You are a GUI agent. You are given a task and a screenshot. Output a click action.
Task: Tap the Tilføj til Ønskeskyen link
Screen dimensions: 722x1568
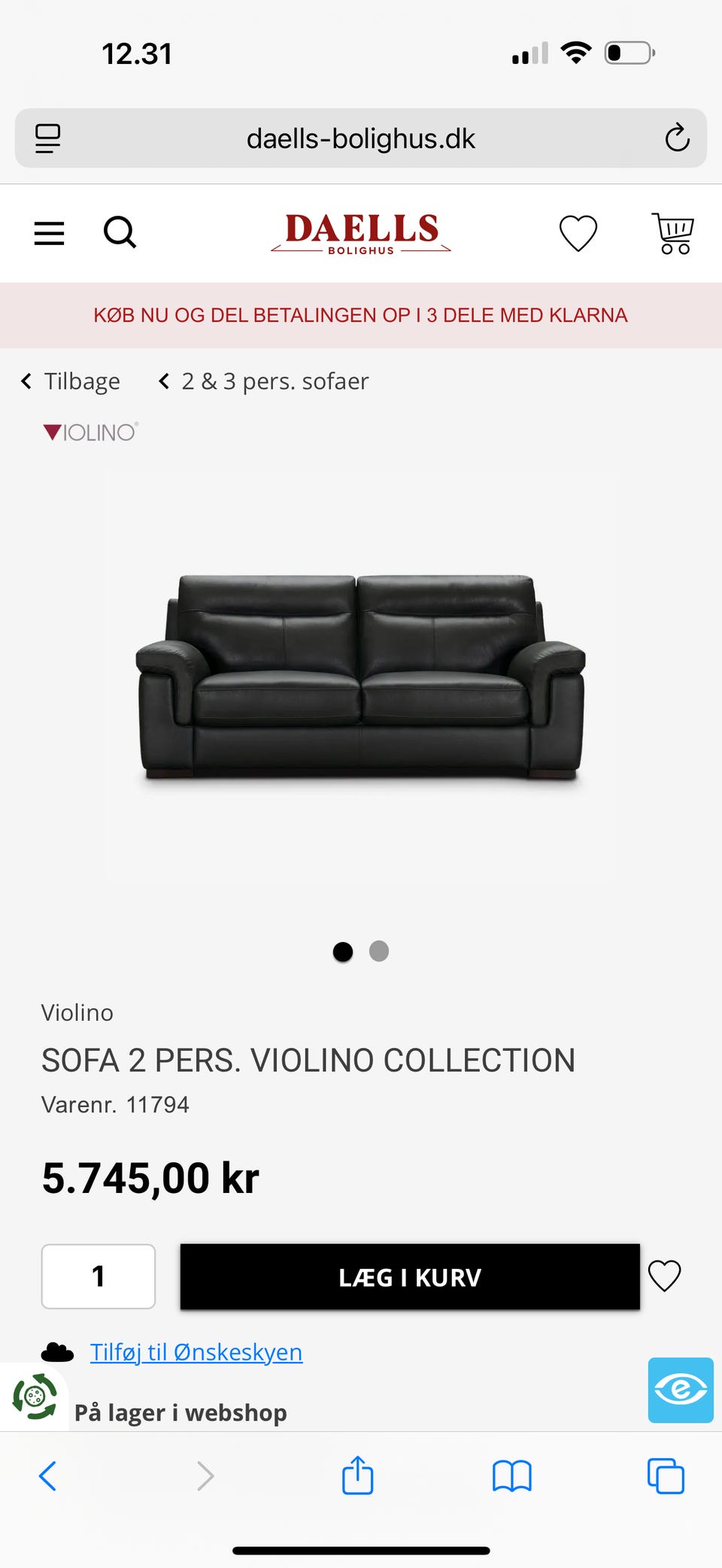coord(196,1352)
